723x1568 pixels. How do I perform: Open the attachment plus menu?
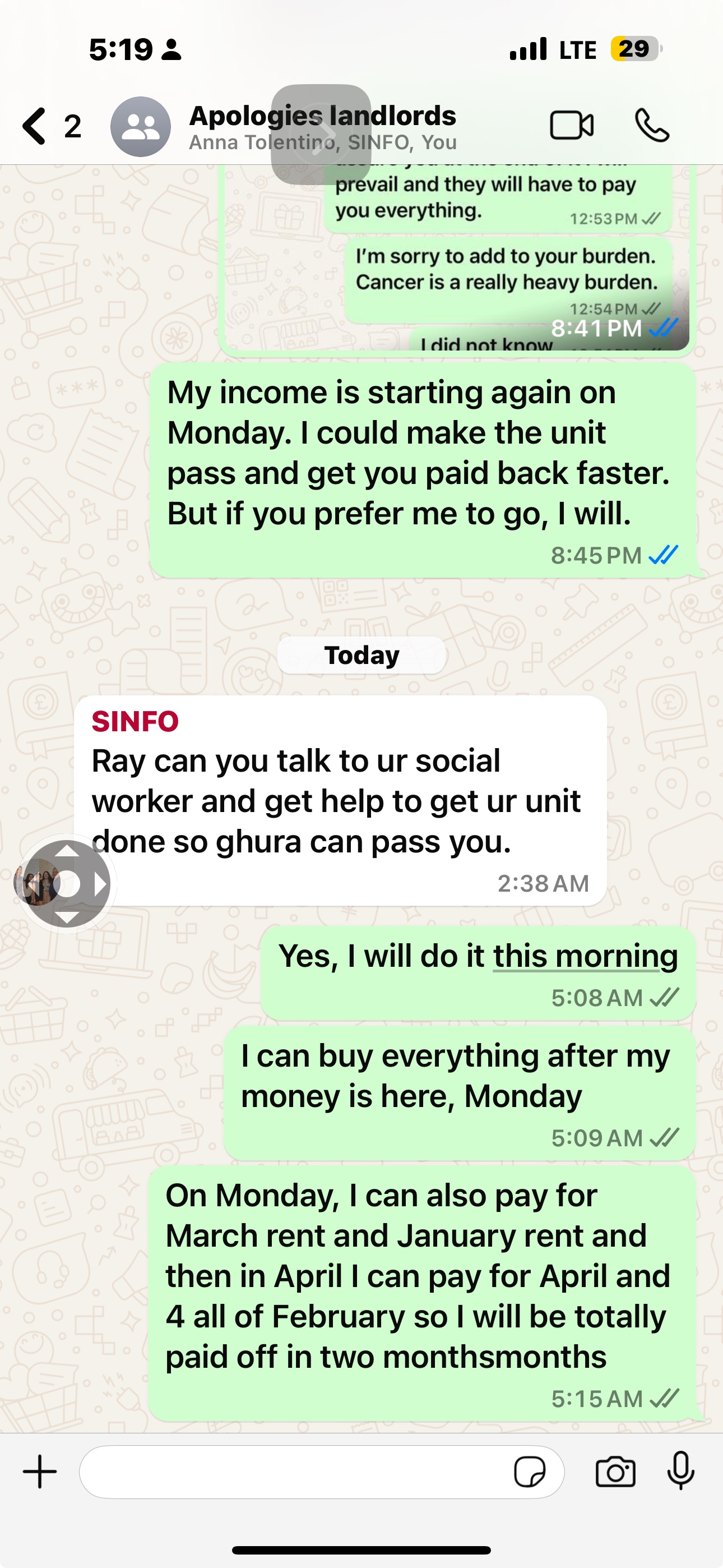click(40, 1472)
